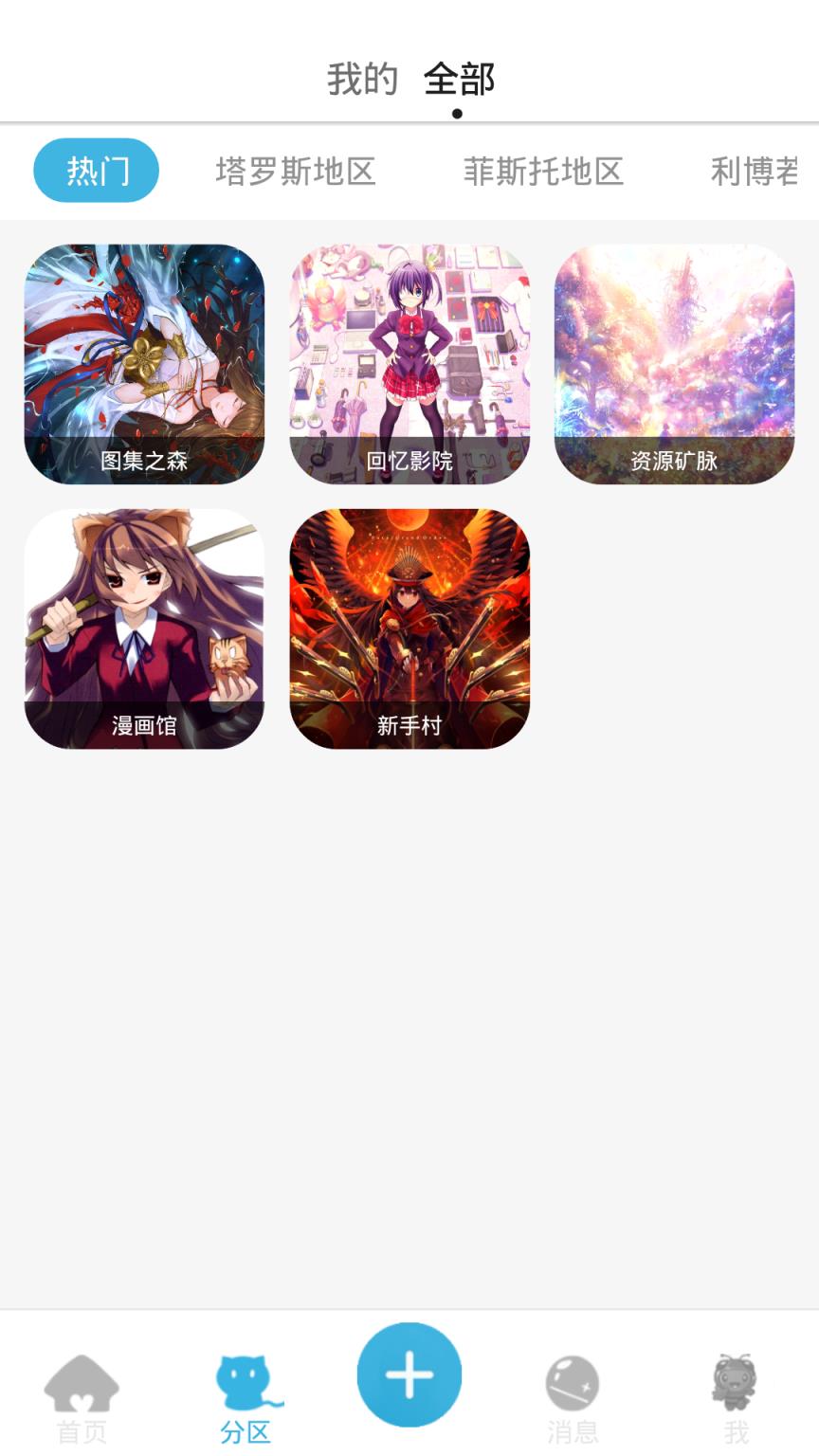Tap the blue plus button to create content

[408, 1373]
